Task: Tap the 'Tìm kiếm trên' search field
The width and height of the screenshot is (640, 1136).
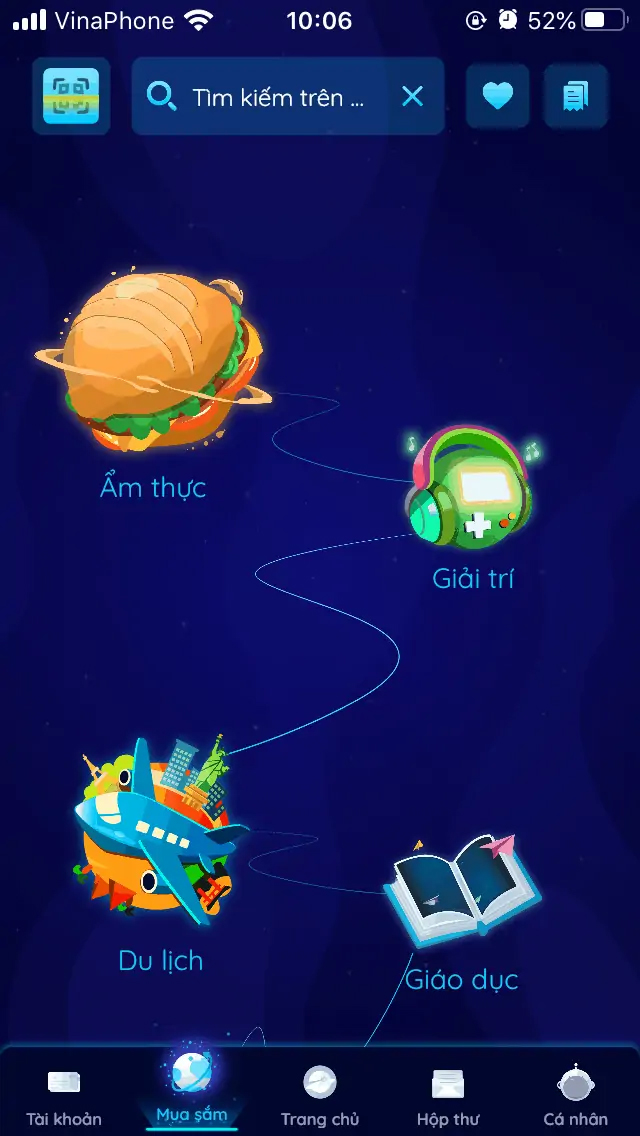Action: pos(267,97)
